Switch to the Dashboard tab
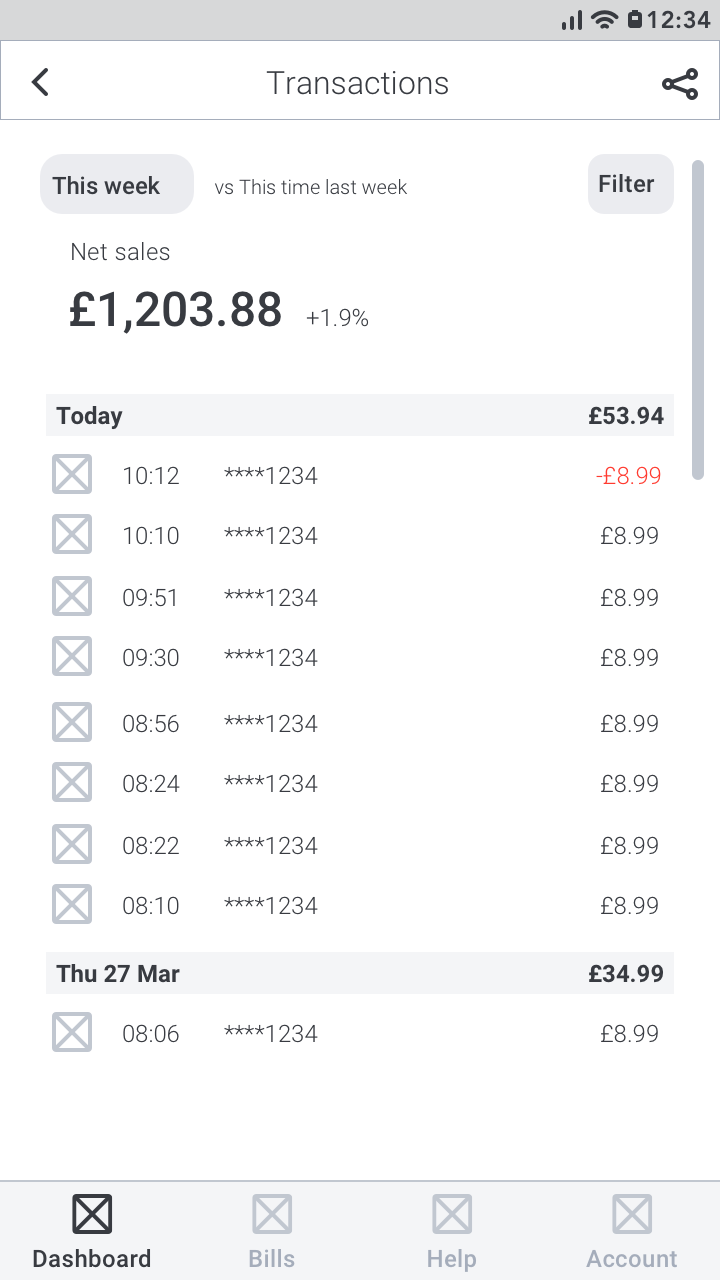Viewport: 720px width, 1280px height. 92,1232
